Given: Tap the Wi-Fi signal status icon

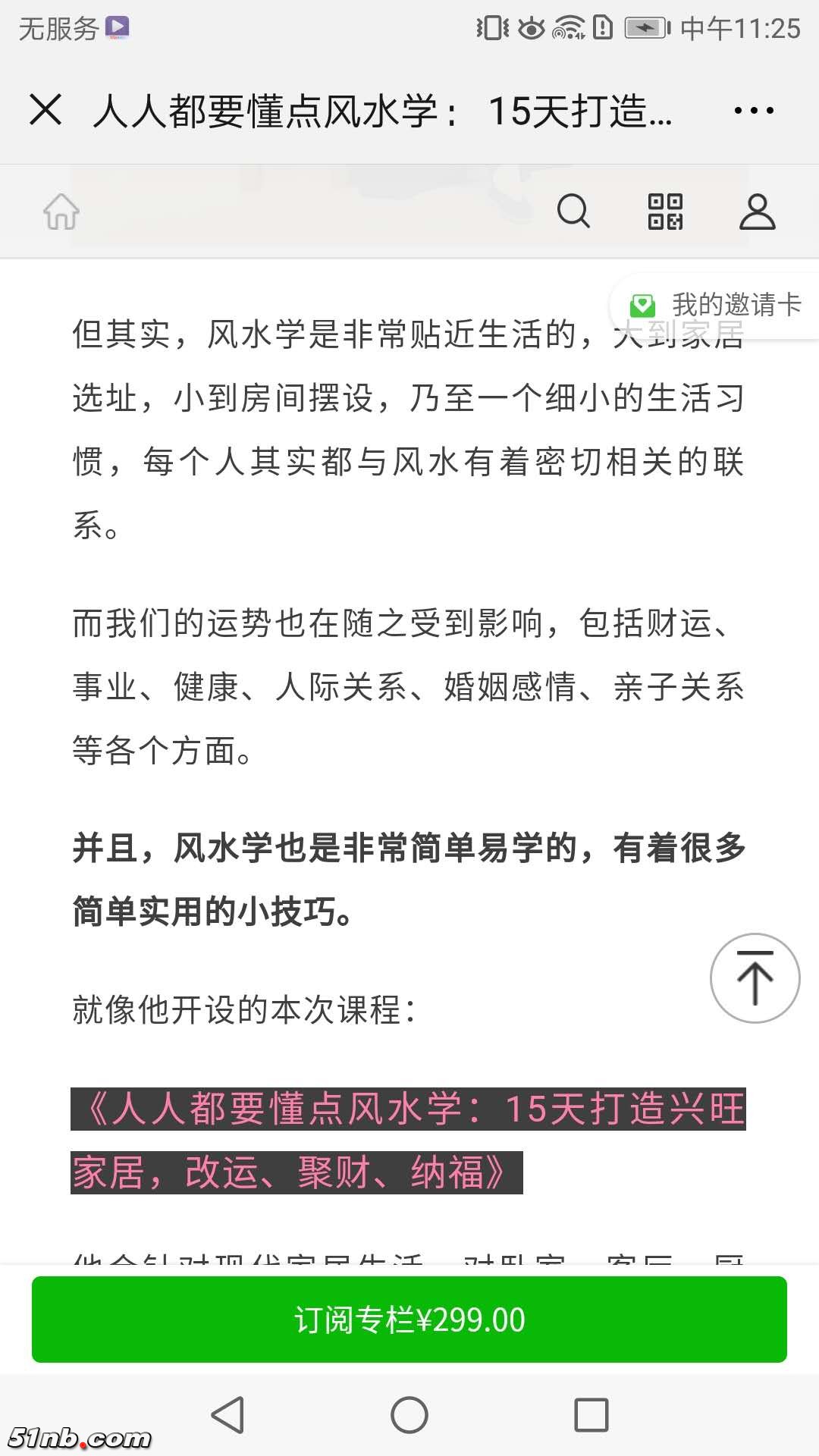Looking at the screenshot, I should [568, 27].
